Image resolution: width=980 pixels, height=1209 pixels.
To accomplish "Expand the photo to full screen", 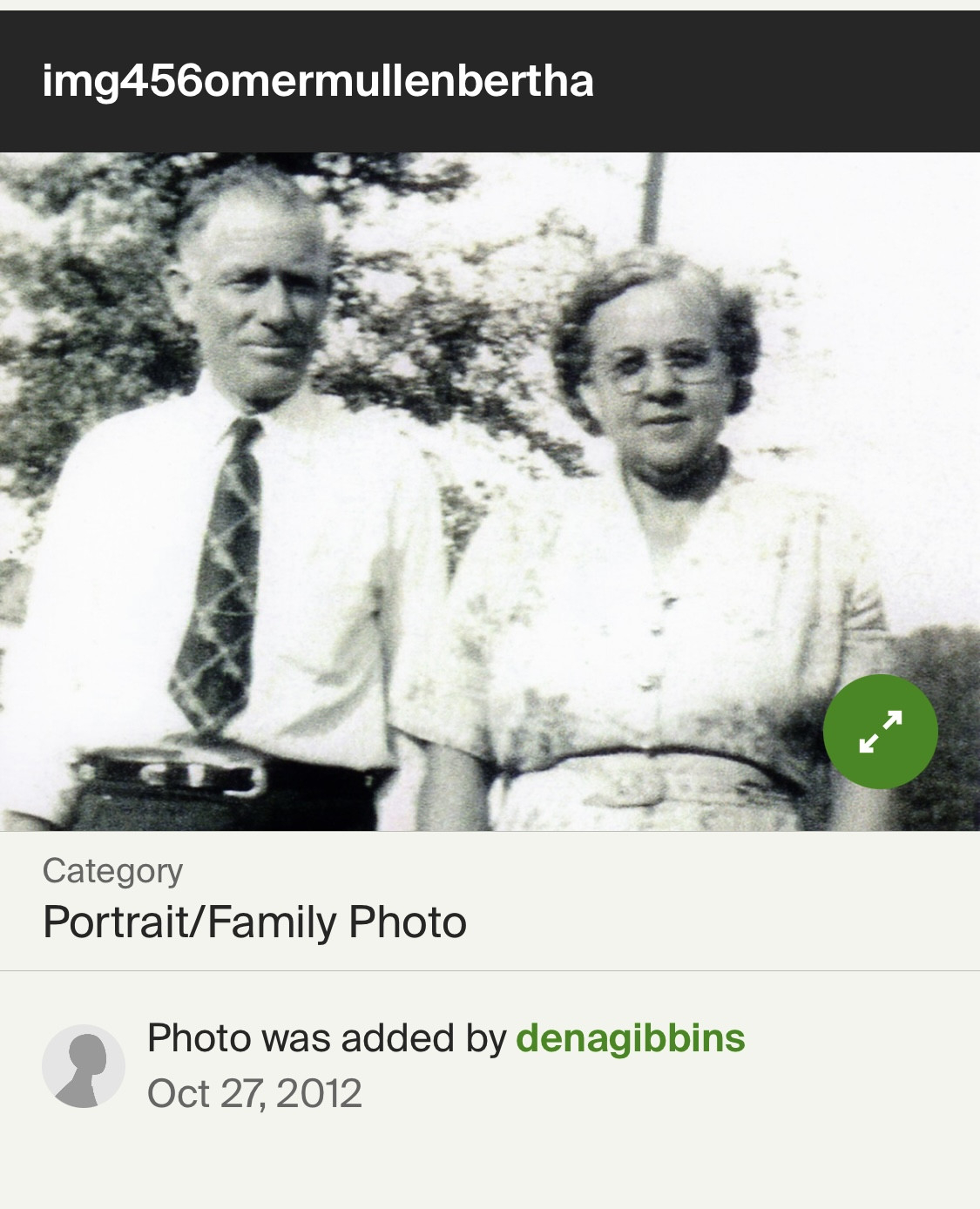I will tap(880, 732).
